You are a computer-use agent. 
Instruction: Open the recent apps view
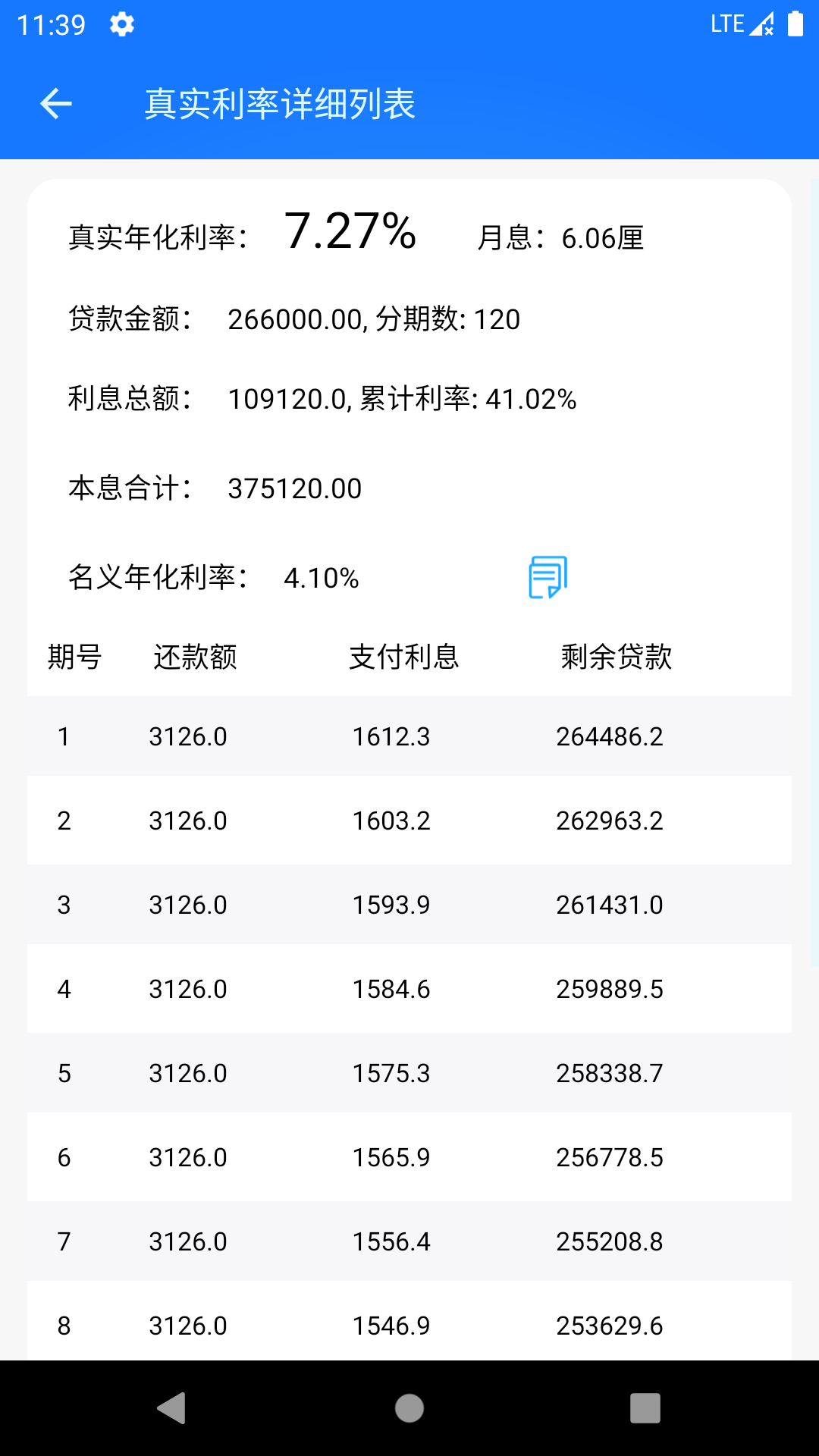(645, 1408)
